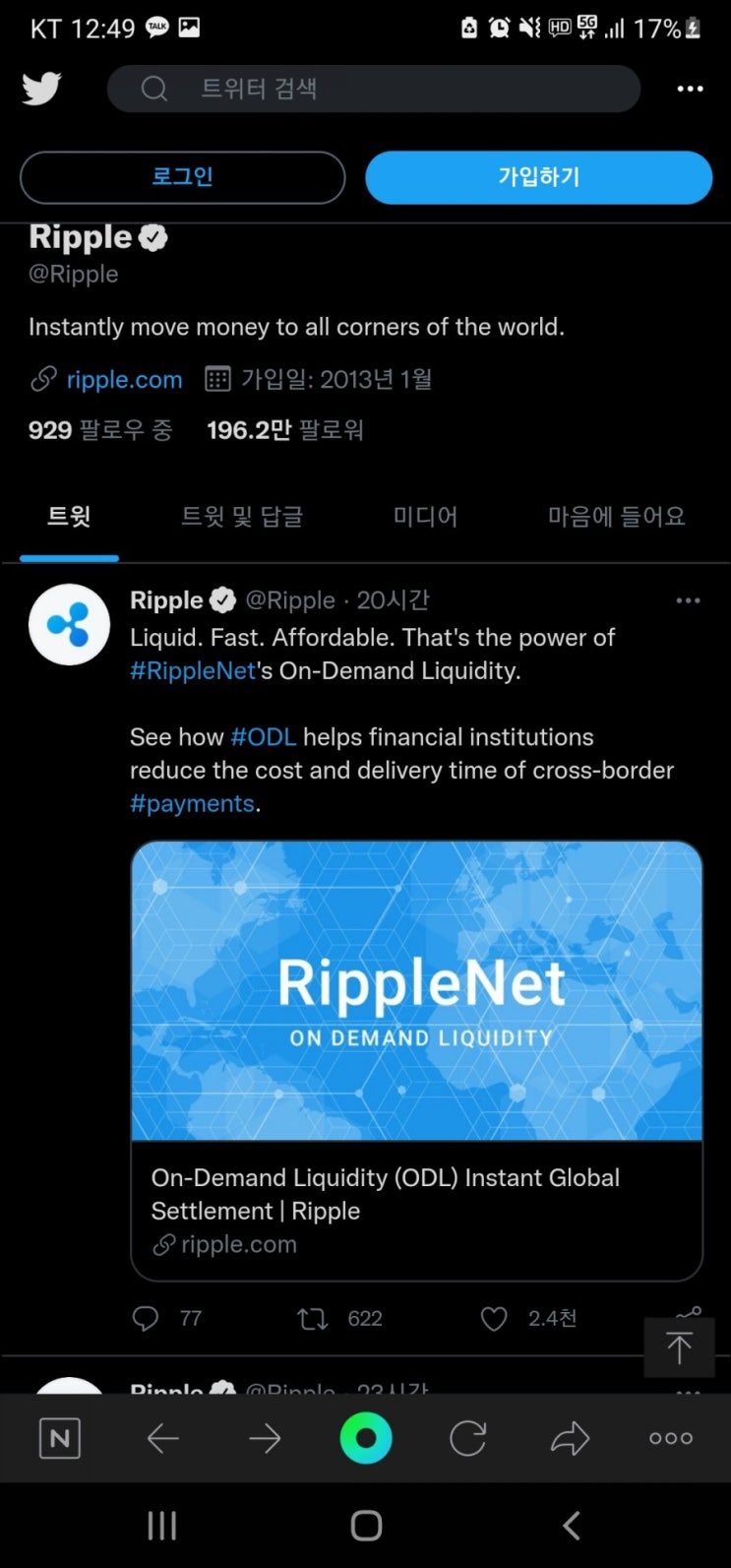Open the tweet reply icon
This screenshot has width=731, height=1568.
(146, 1318)
